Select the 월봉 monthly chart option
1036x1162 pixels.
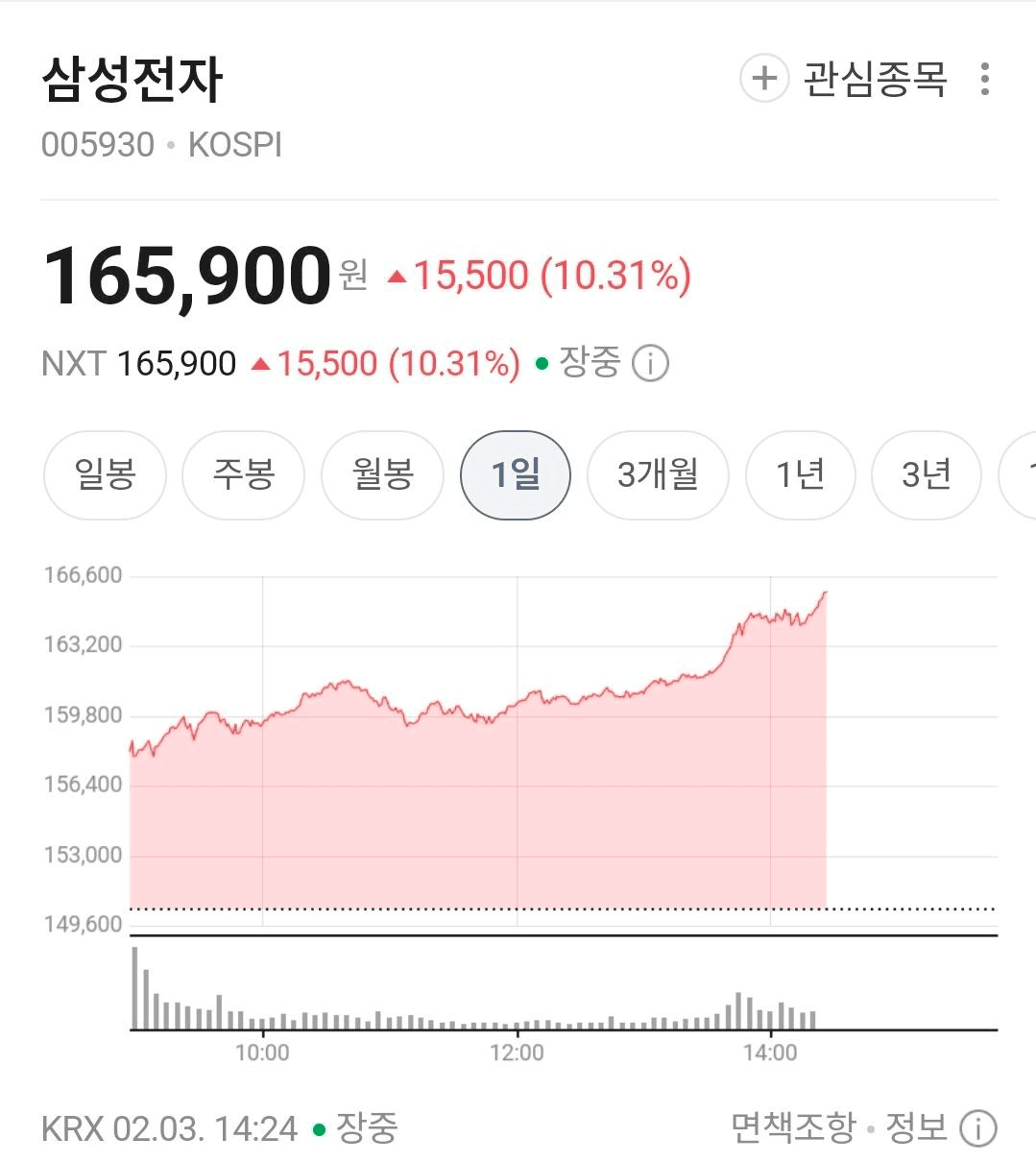click(382, 474)
